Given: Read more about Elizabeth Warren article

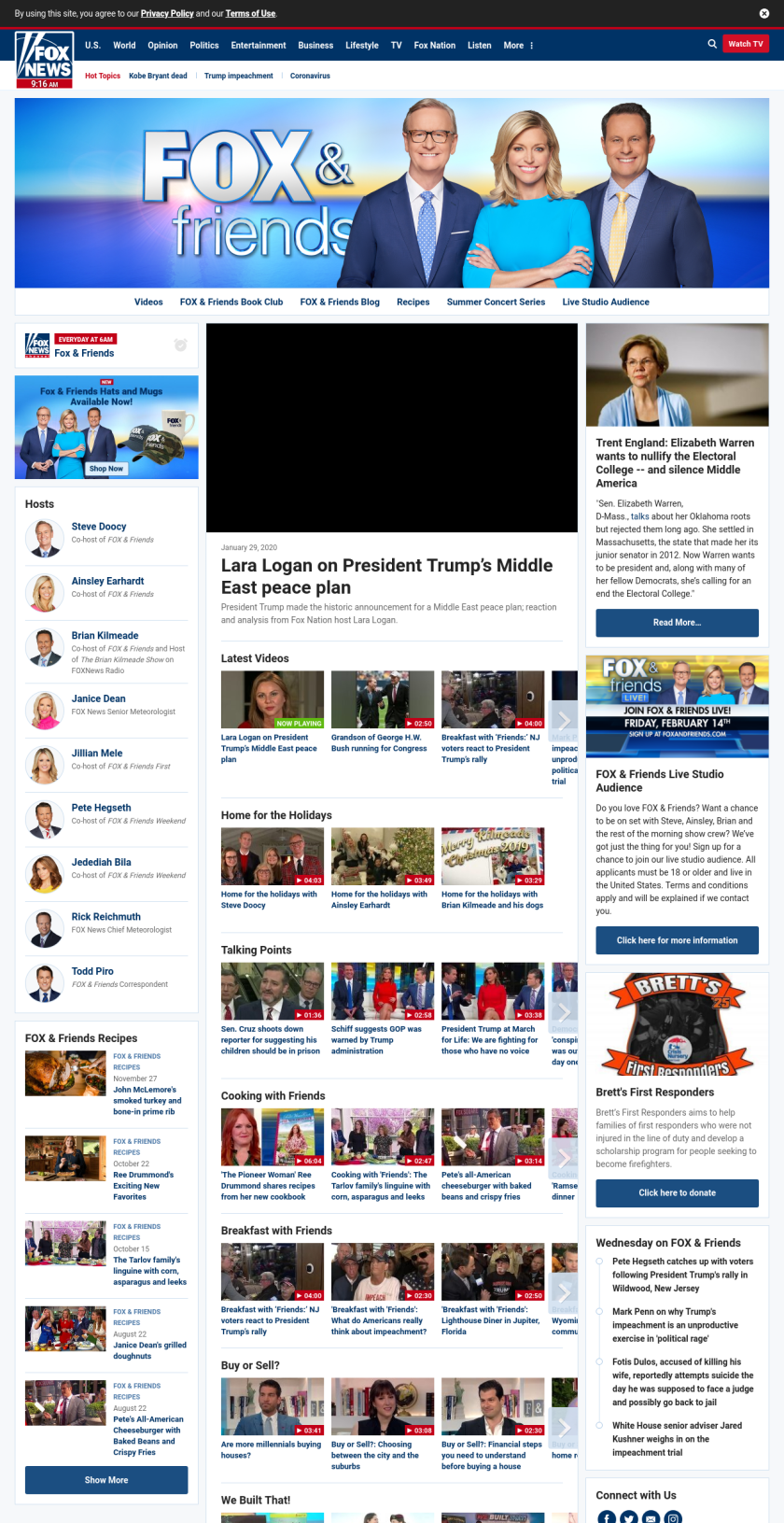Looking at the screenshot, I should pyautogui.click(x=677, y=623).
